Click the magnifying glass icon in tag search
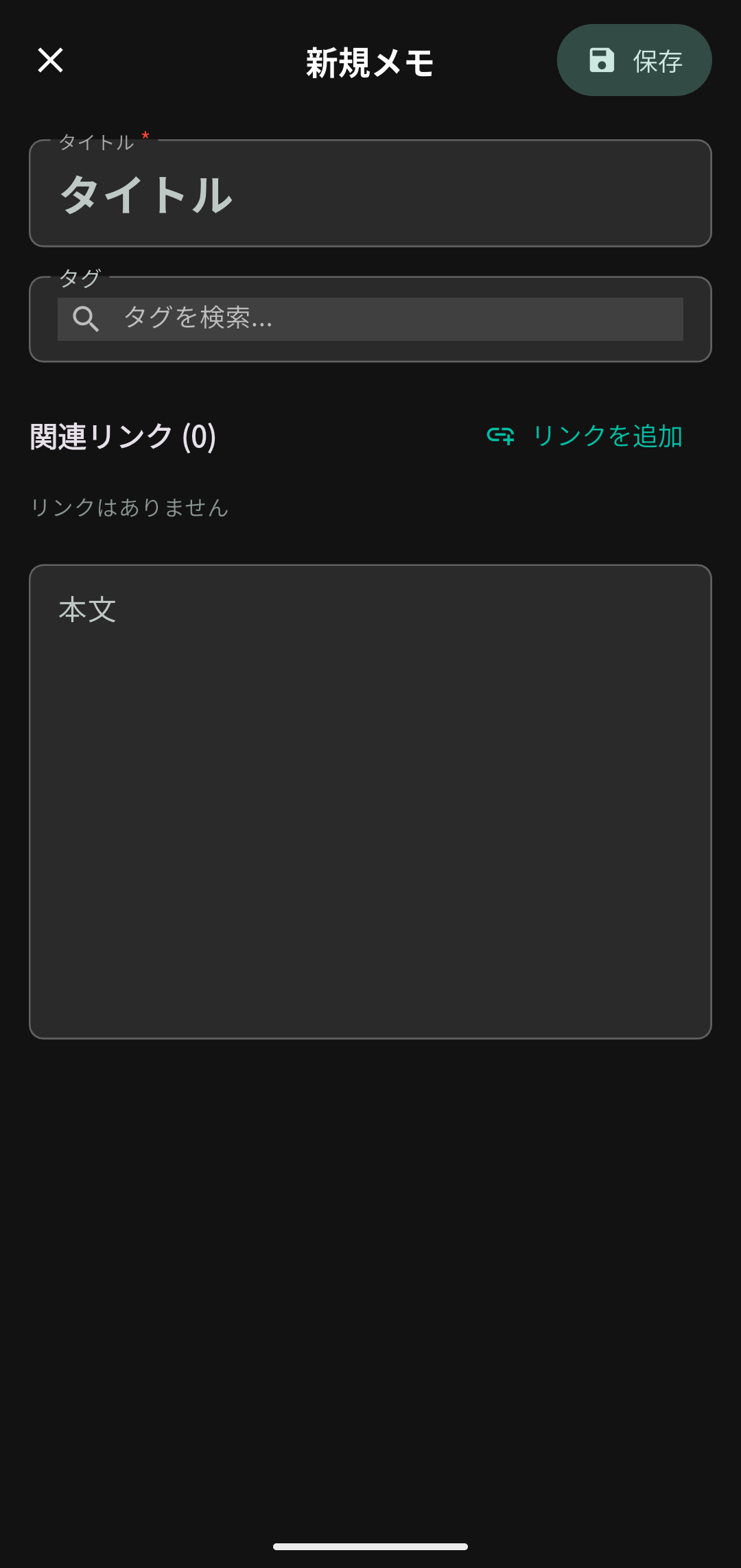Image resolution: width=741 pixels, height=1568 pixels. (85, 319)
